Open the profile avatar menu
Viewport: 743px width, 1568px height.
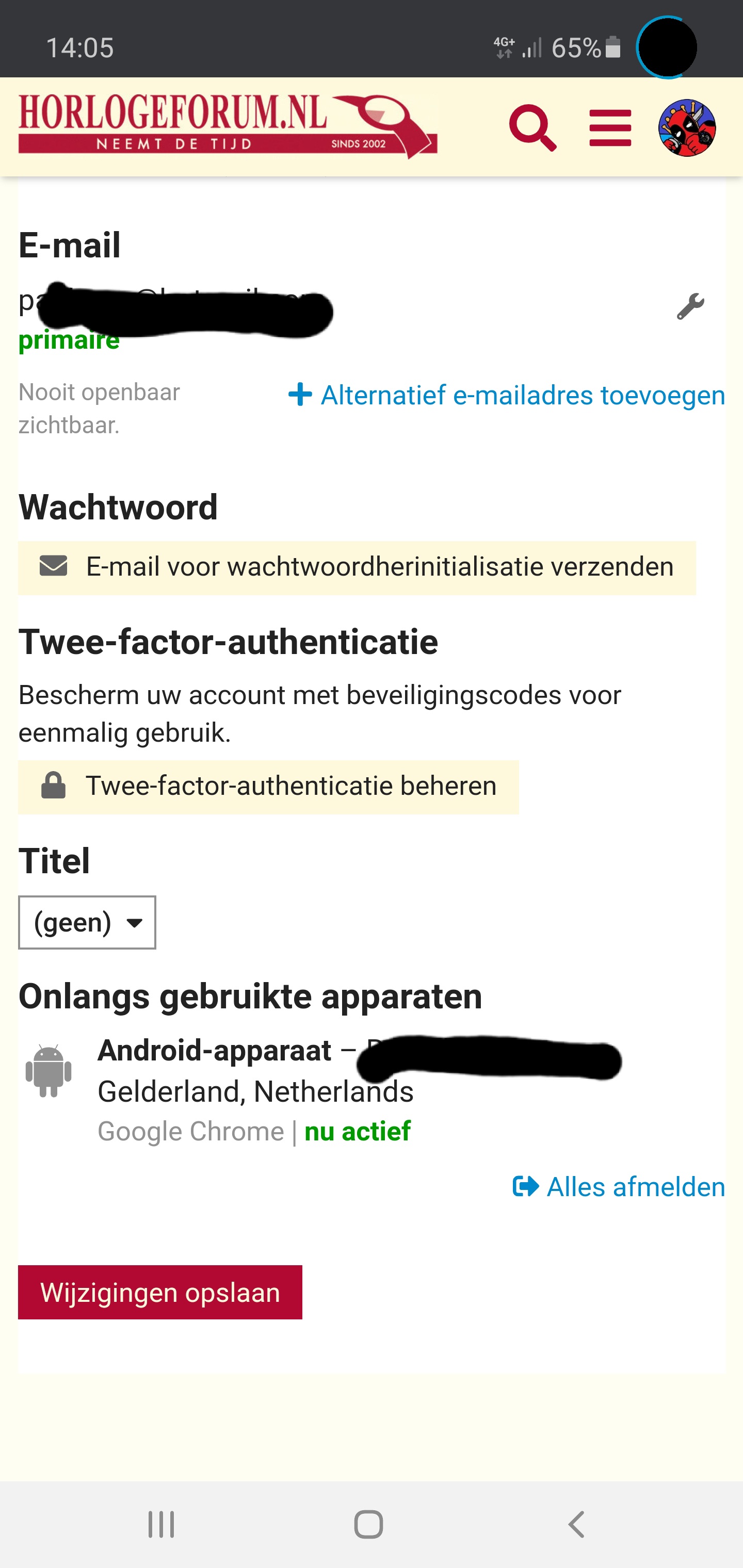coord(687,128)
